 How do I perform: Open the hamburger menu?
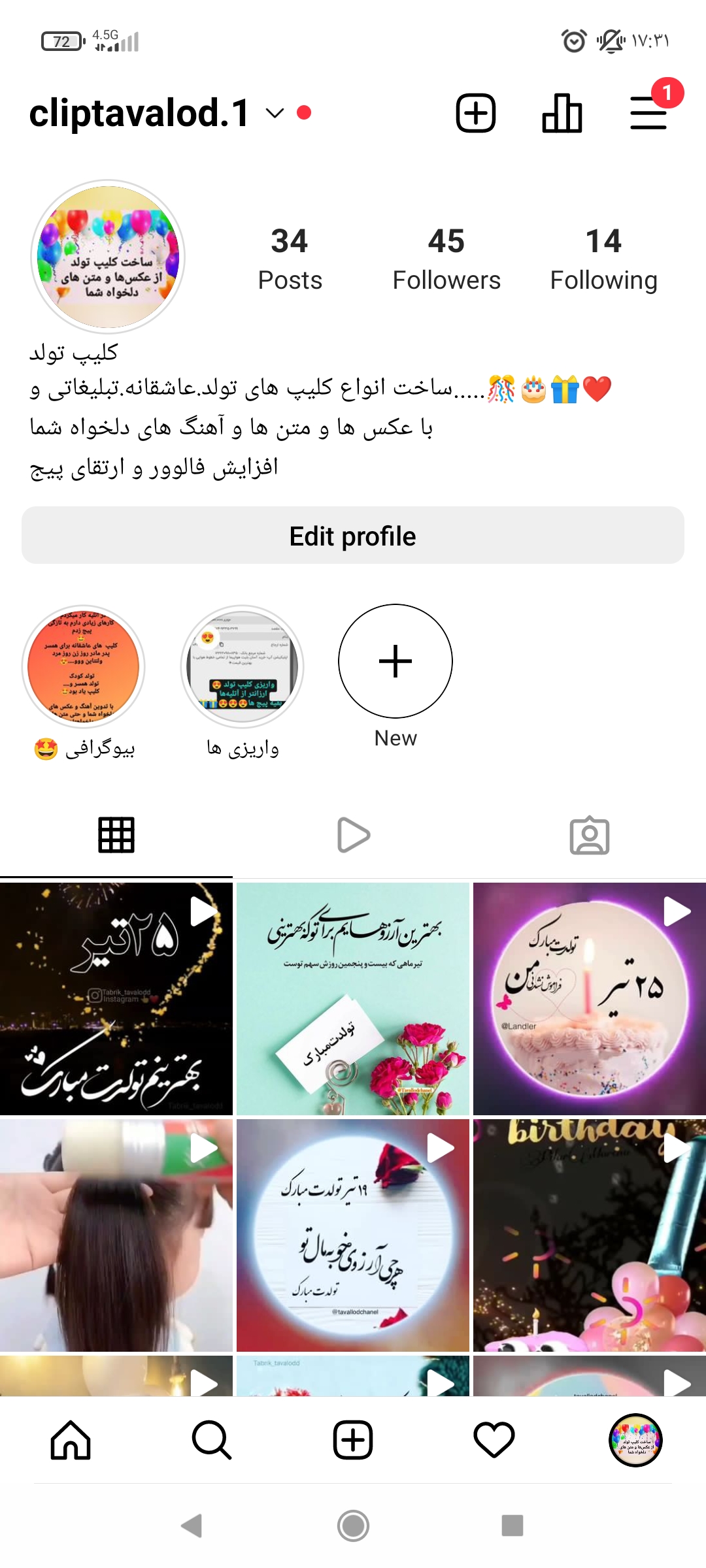[x=648, y=113]
